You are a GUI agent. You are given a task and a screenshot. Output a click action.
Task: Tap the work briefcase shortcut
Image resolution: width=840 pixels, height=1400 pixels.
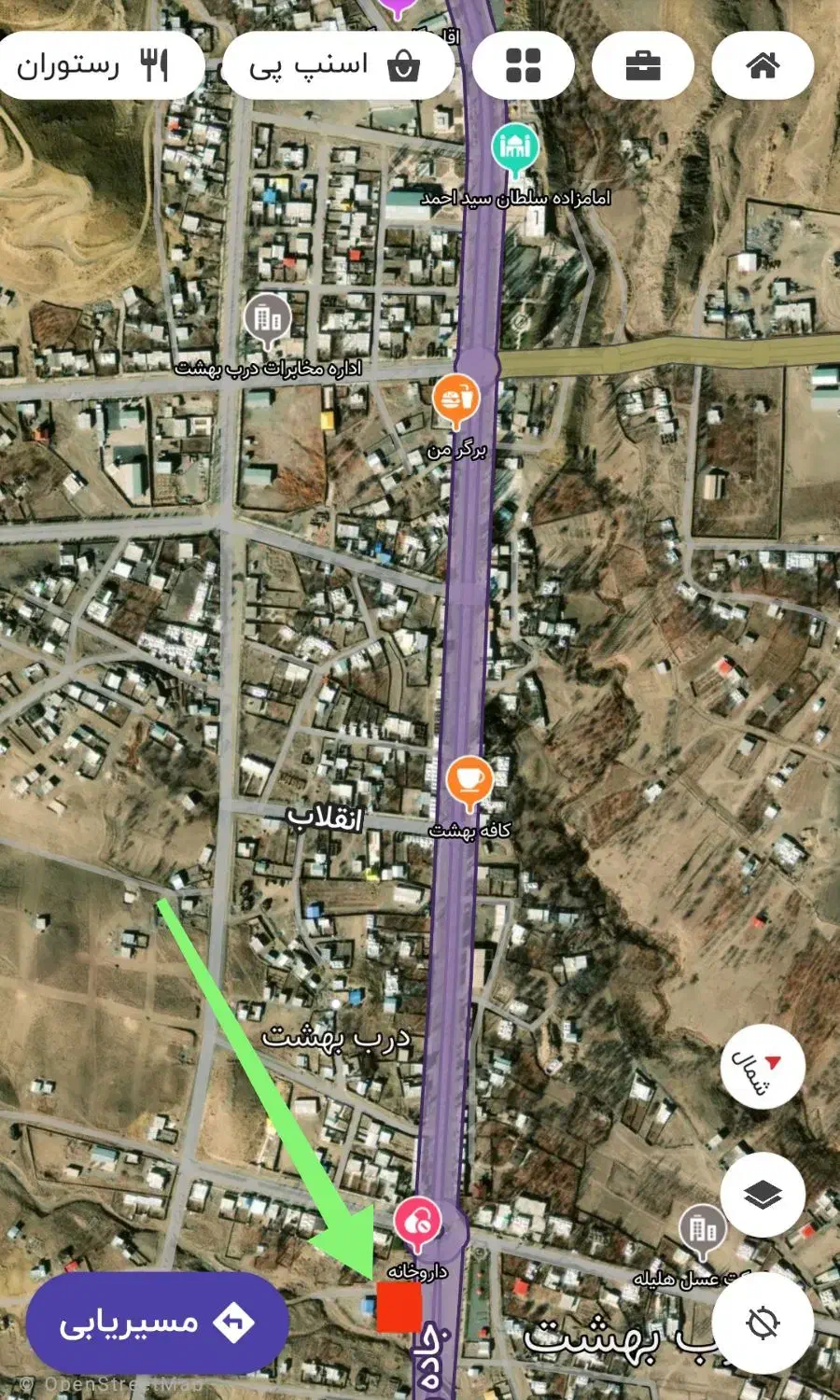pos(642,65)
